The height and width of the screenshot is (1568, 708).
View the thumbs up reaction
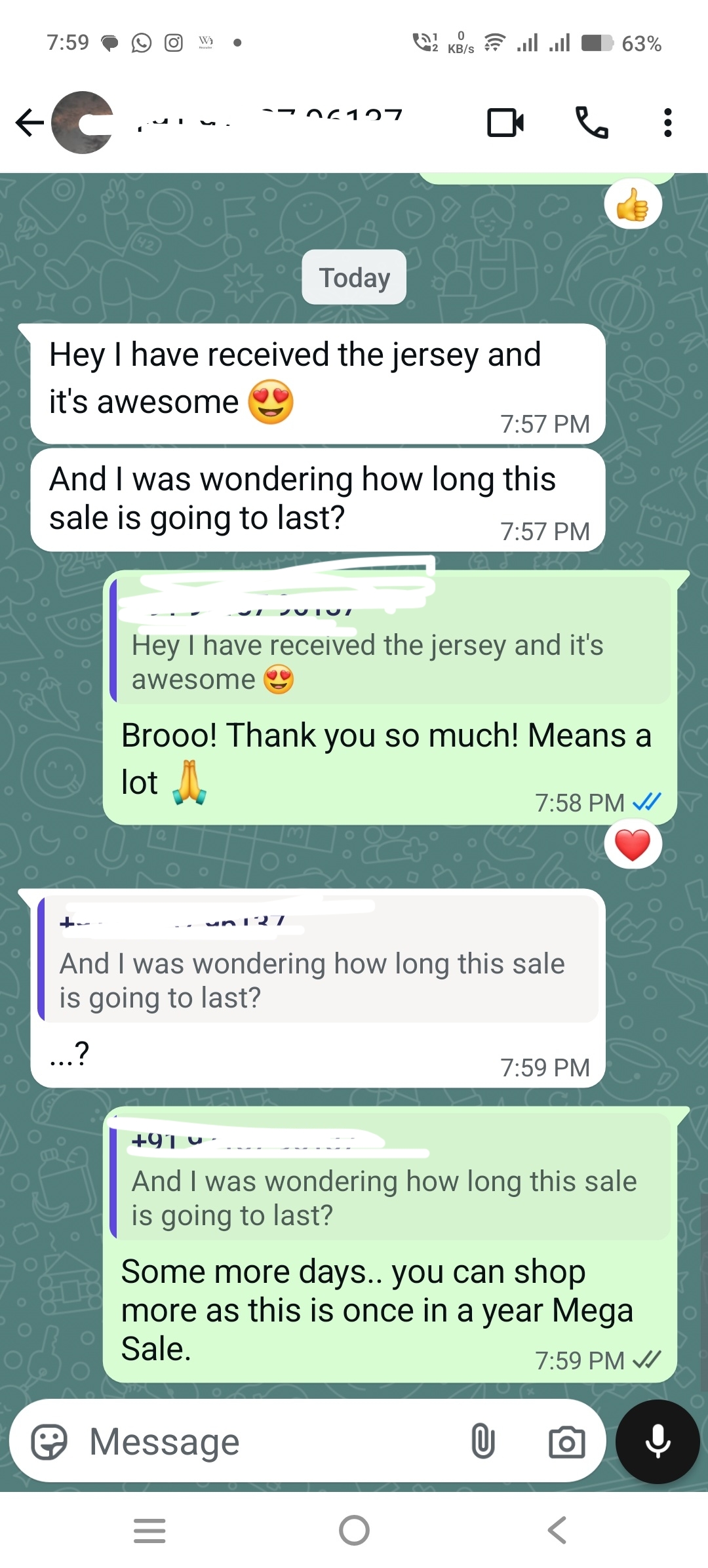pyautogui.click(x=633, y=205)
